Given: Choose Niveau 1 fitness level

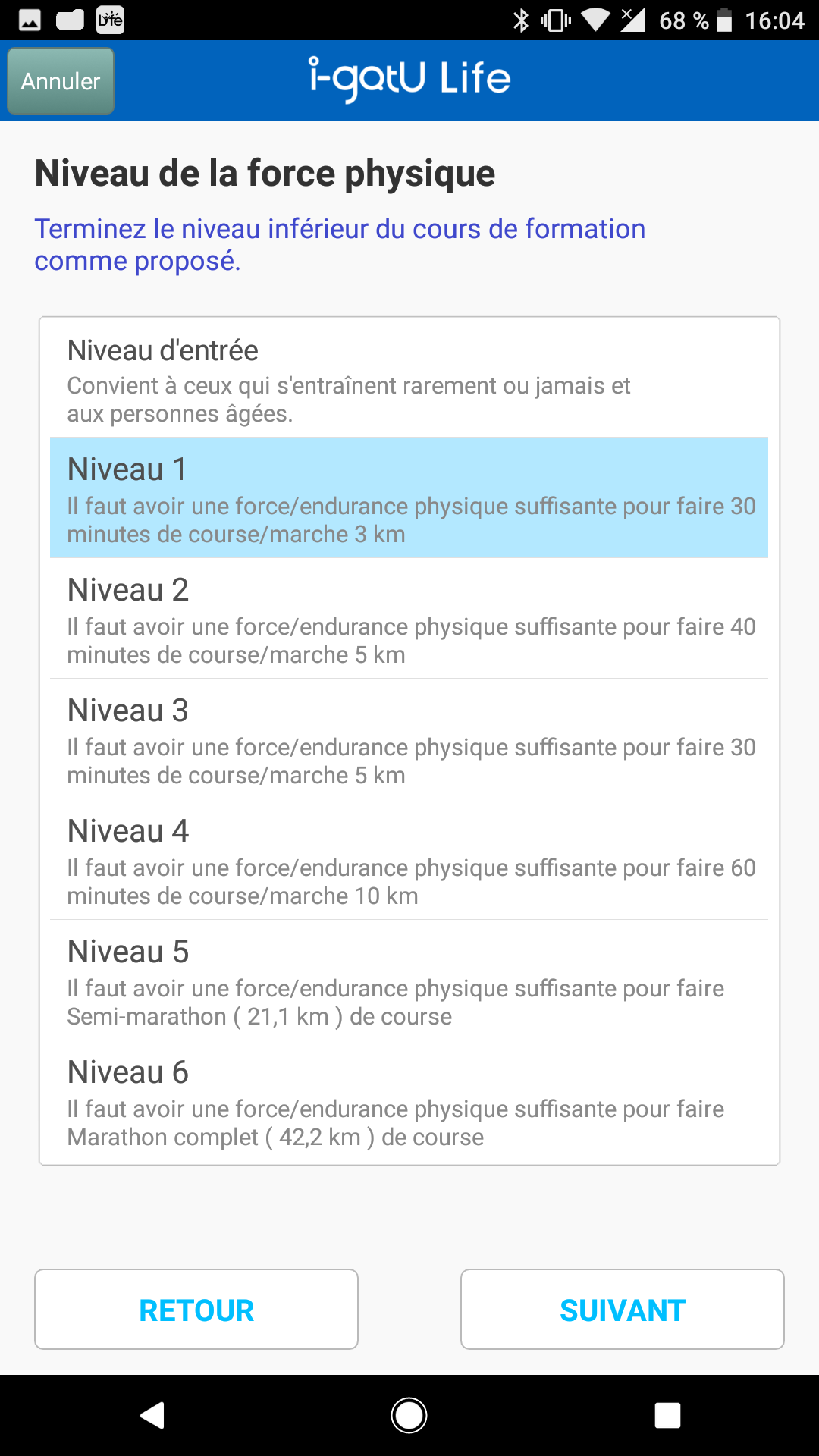Looking at the screenshot, I should (409, 497).
